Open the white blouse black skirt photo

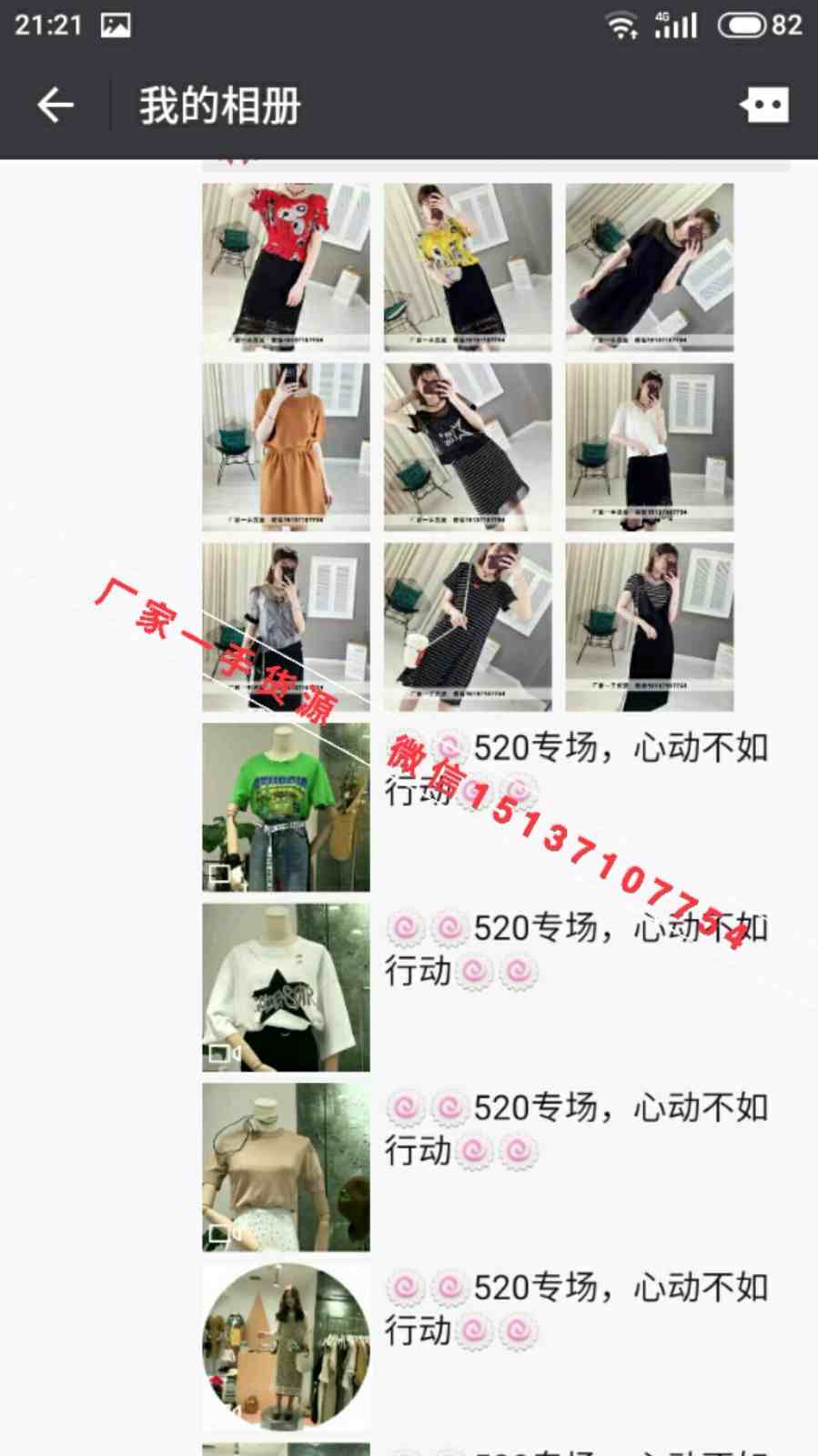click(x=649, y=447)
